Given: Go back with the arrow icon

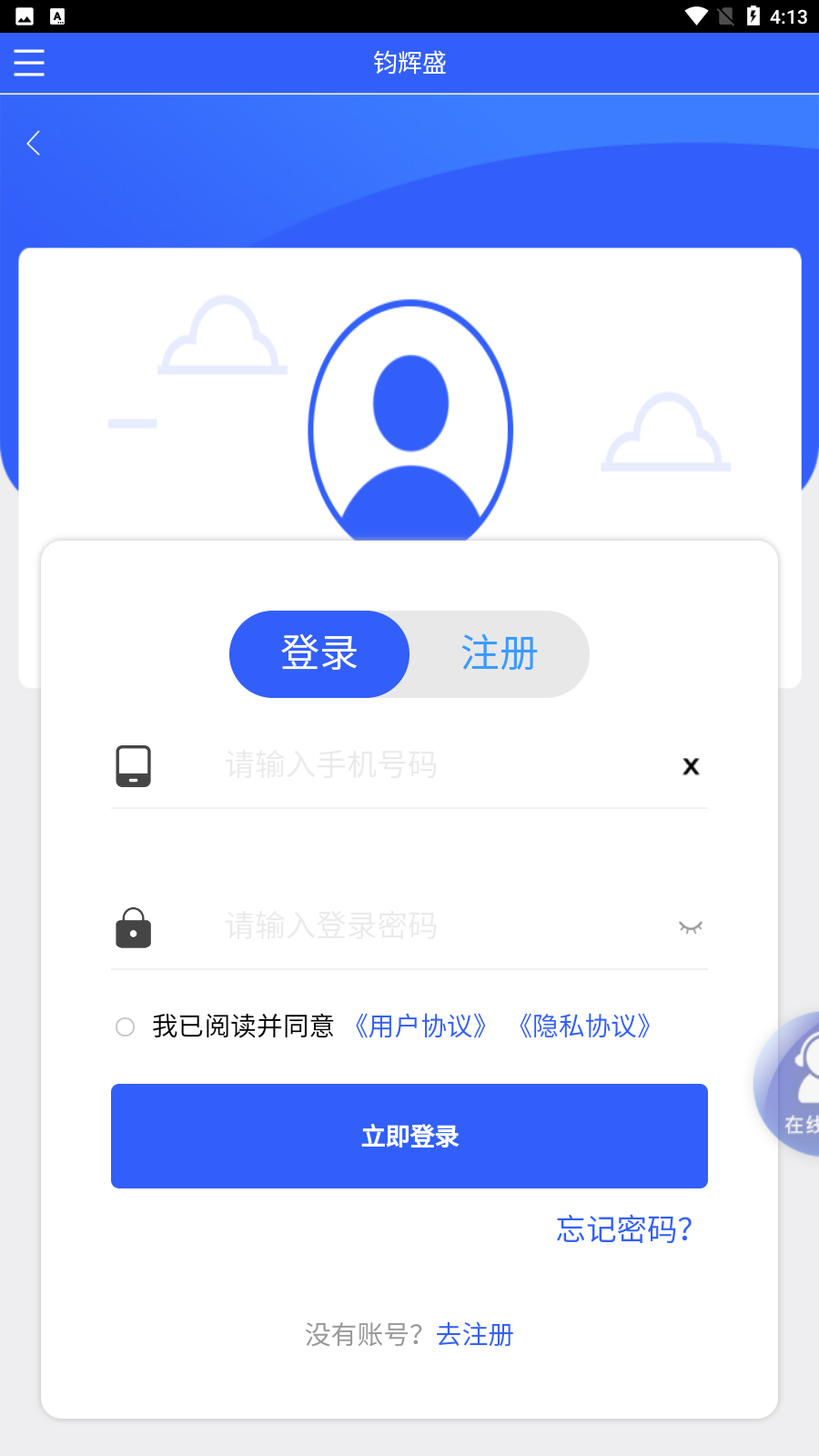Looking at the screenshot, I should coord(34,143).
